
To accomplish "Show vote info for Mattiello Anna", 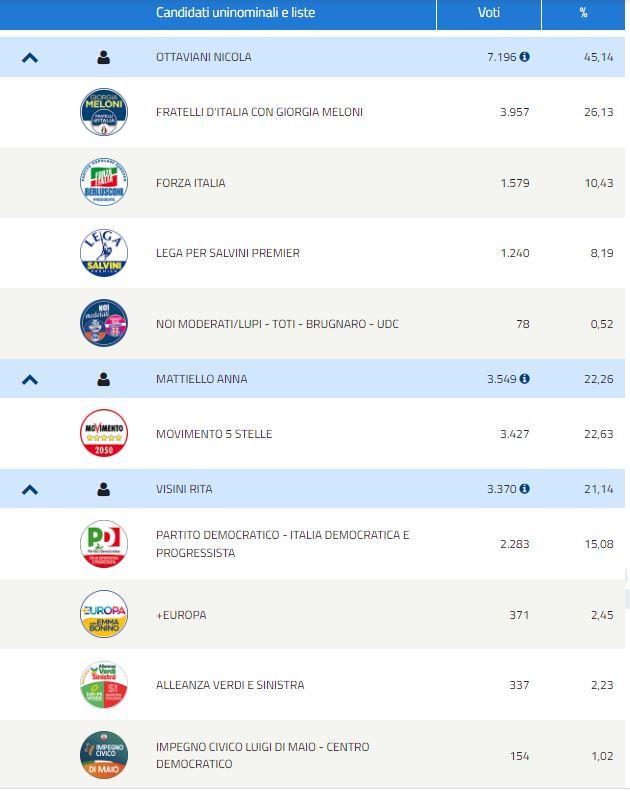I will 525,379.
